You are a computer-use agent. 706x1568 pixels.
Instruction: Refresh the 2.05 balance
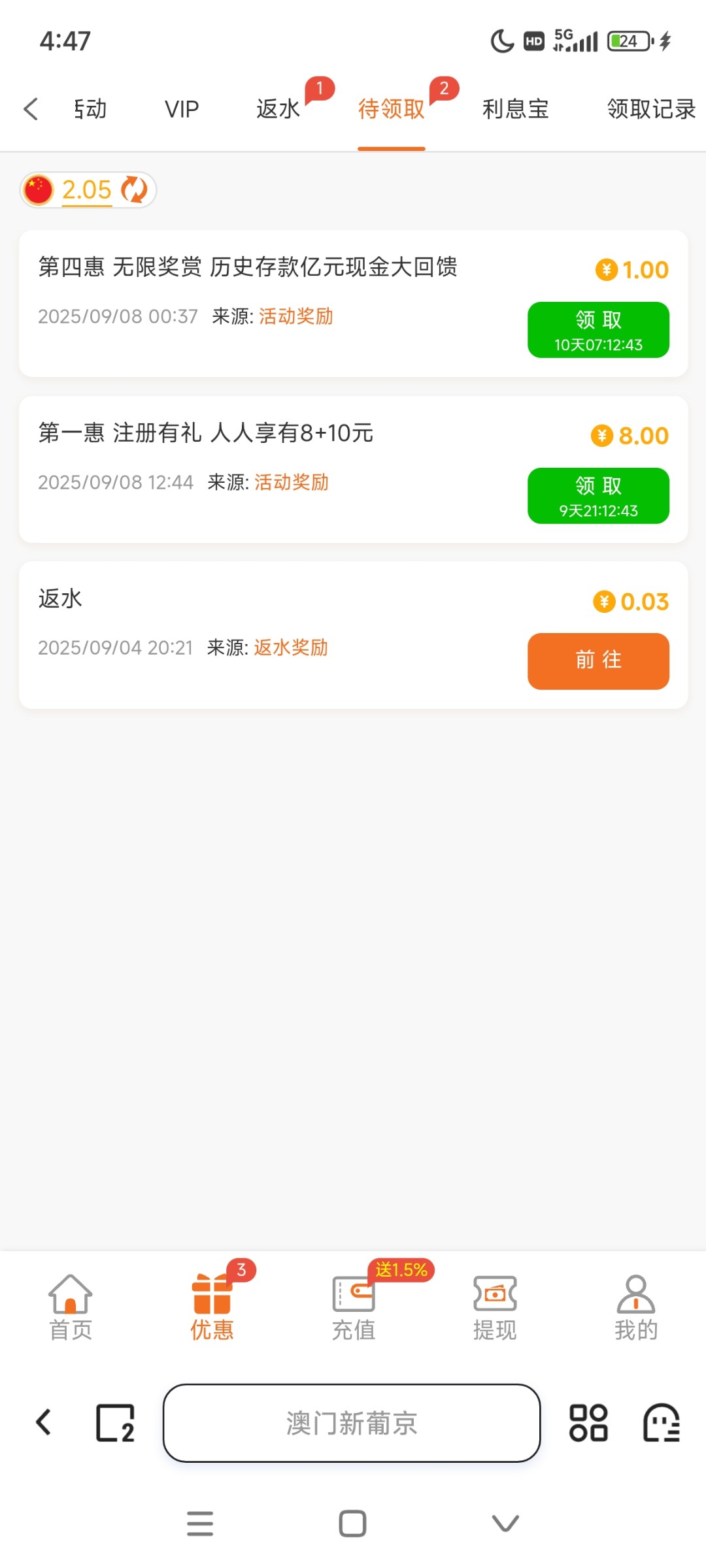pos(135,190)
